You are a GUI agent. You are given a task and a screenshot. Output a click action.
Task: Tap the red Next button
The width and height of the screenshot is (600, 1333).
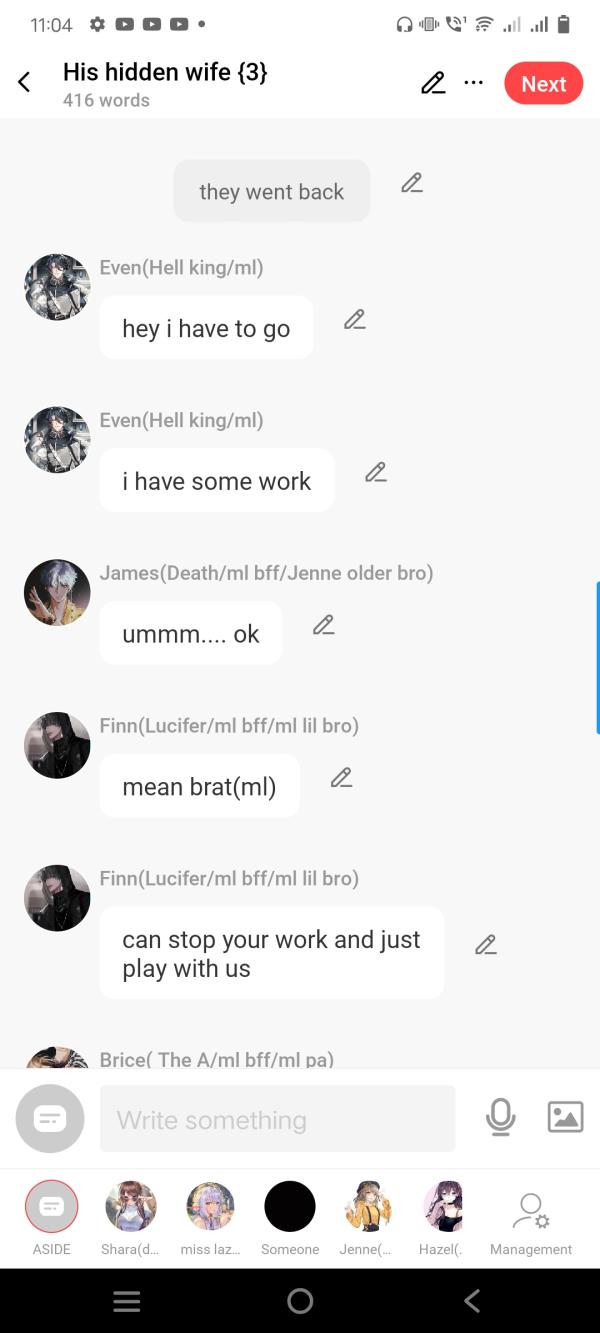point(543,84)
